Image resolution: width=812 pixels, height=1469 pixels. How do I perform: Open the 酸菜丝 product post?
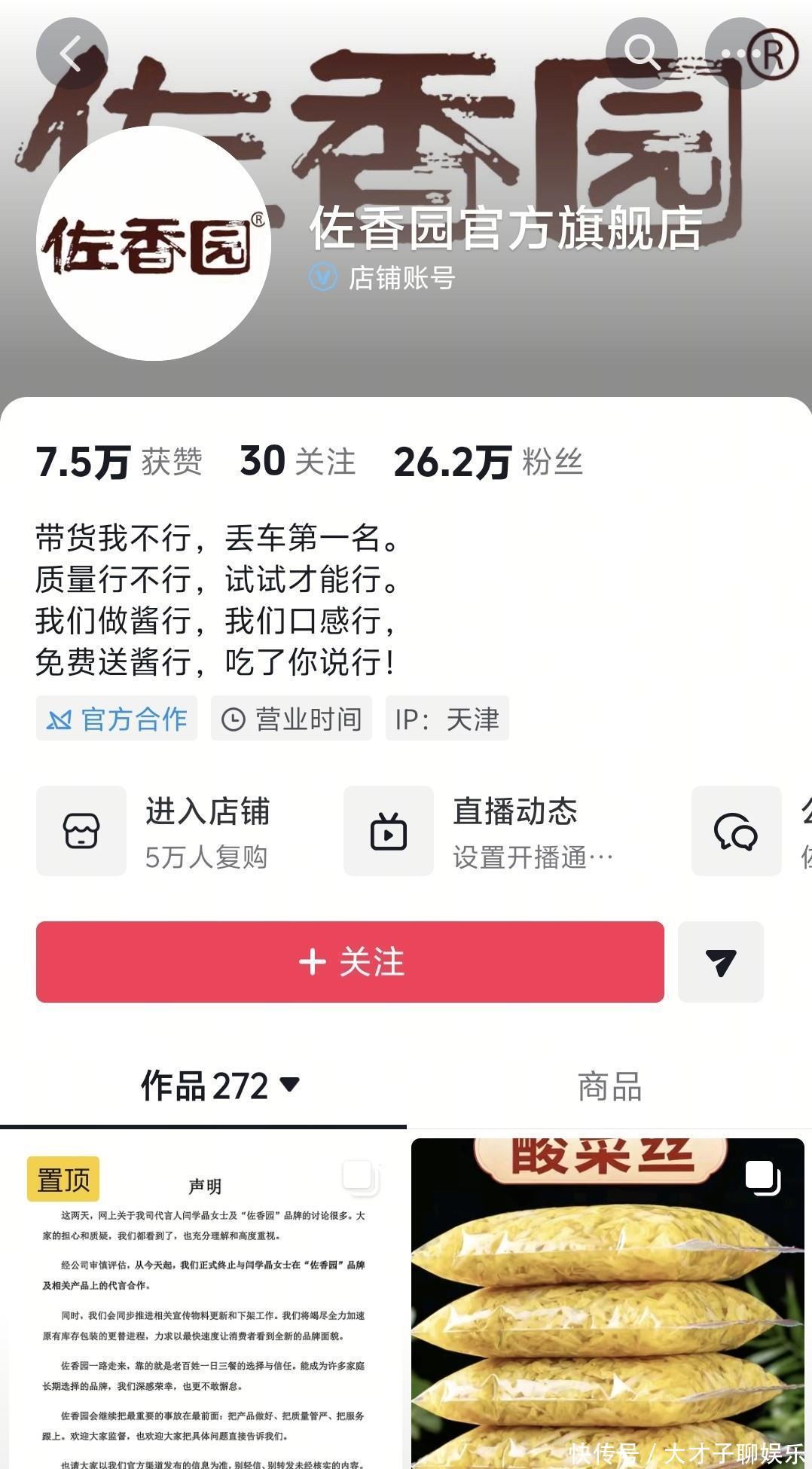[607, 1303]
